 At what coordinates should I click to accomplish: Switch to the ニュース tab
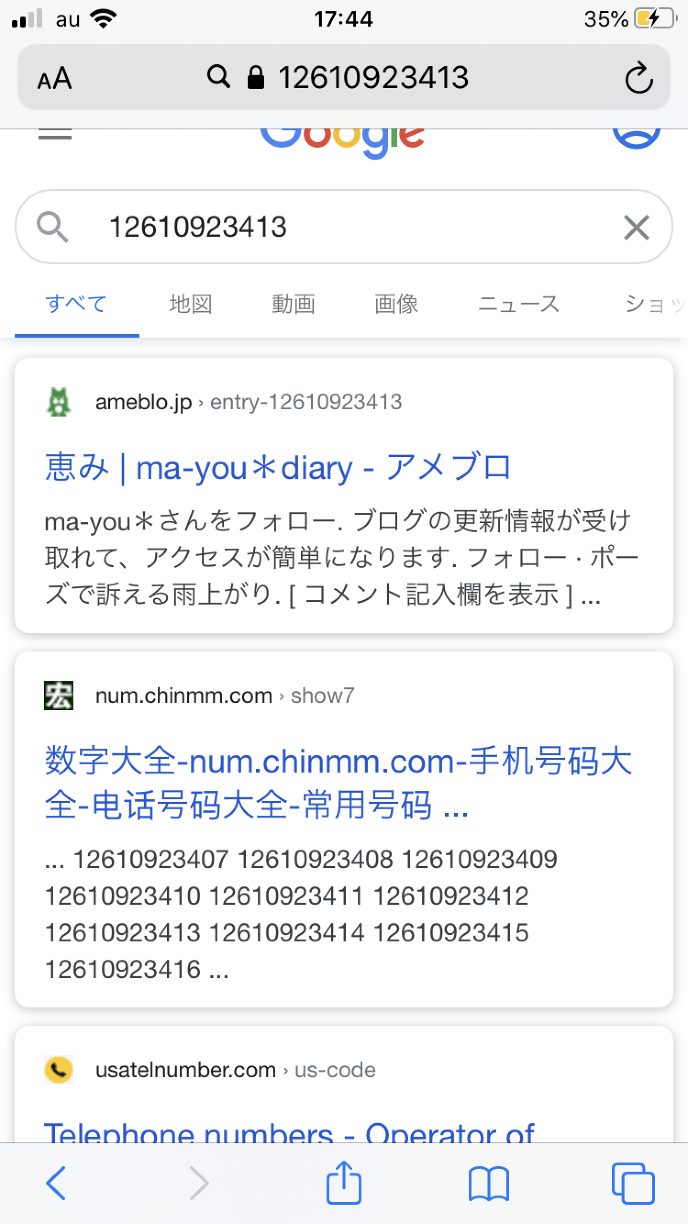pyautogui.click(x=518, y=304)
